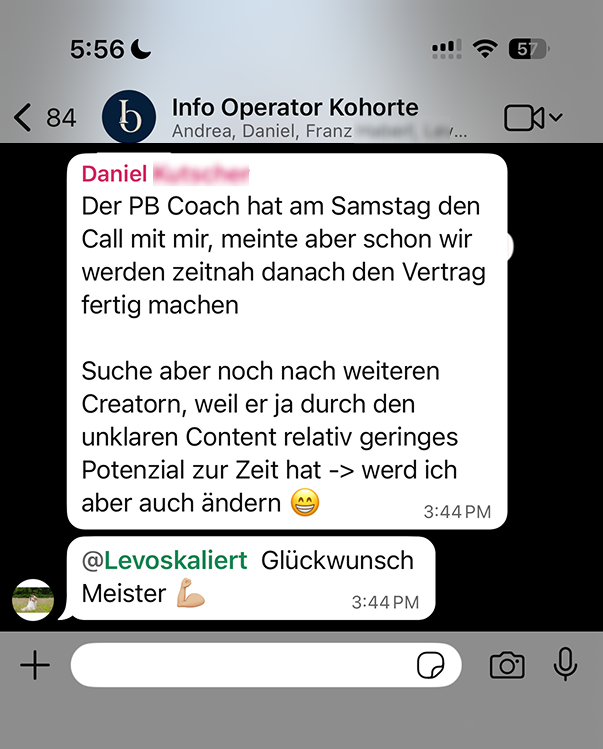Open the @Levoskaliert mention
The width and height of the screenshot is (603, 749).
point(164,560)
